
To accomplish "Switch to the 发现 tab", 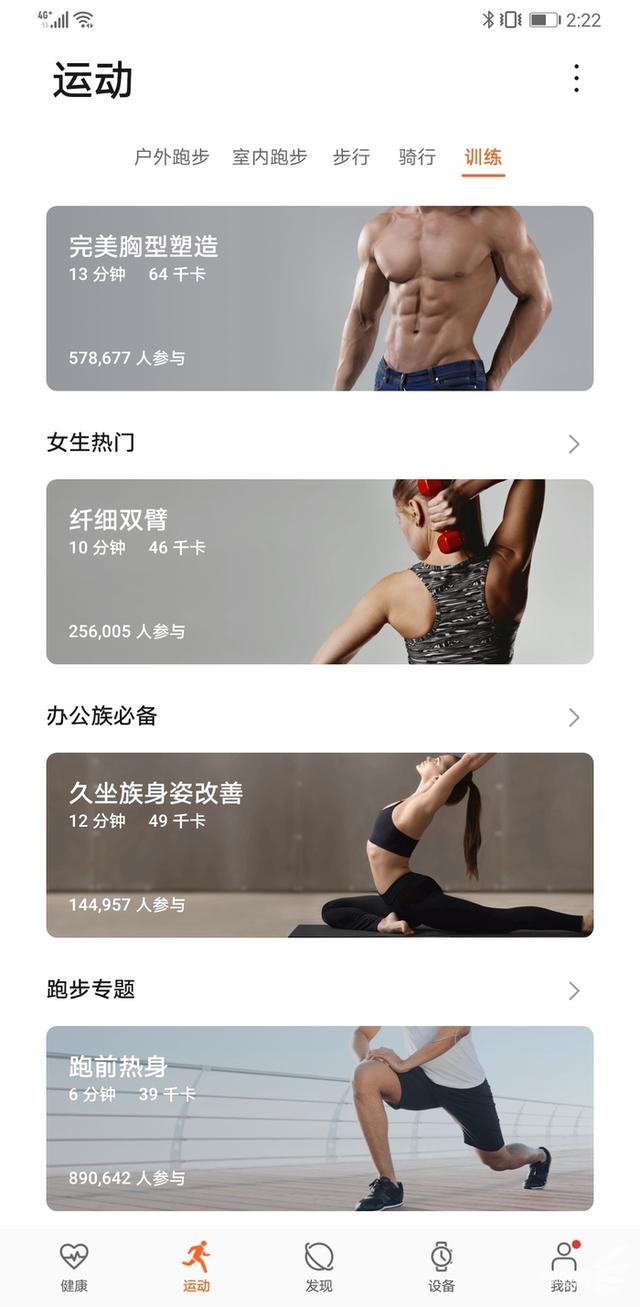I will (x=319, y=1267).
